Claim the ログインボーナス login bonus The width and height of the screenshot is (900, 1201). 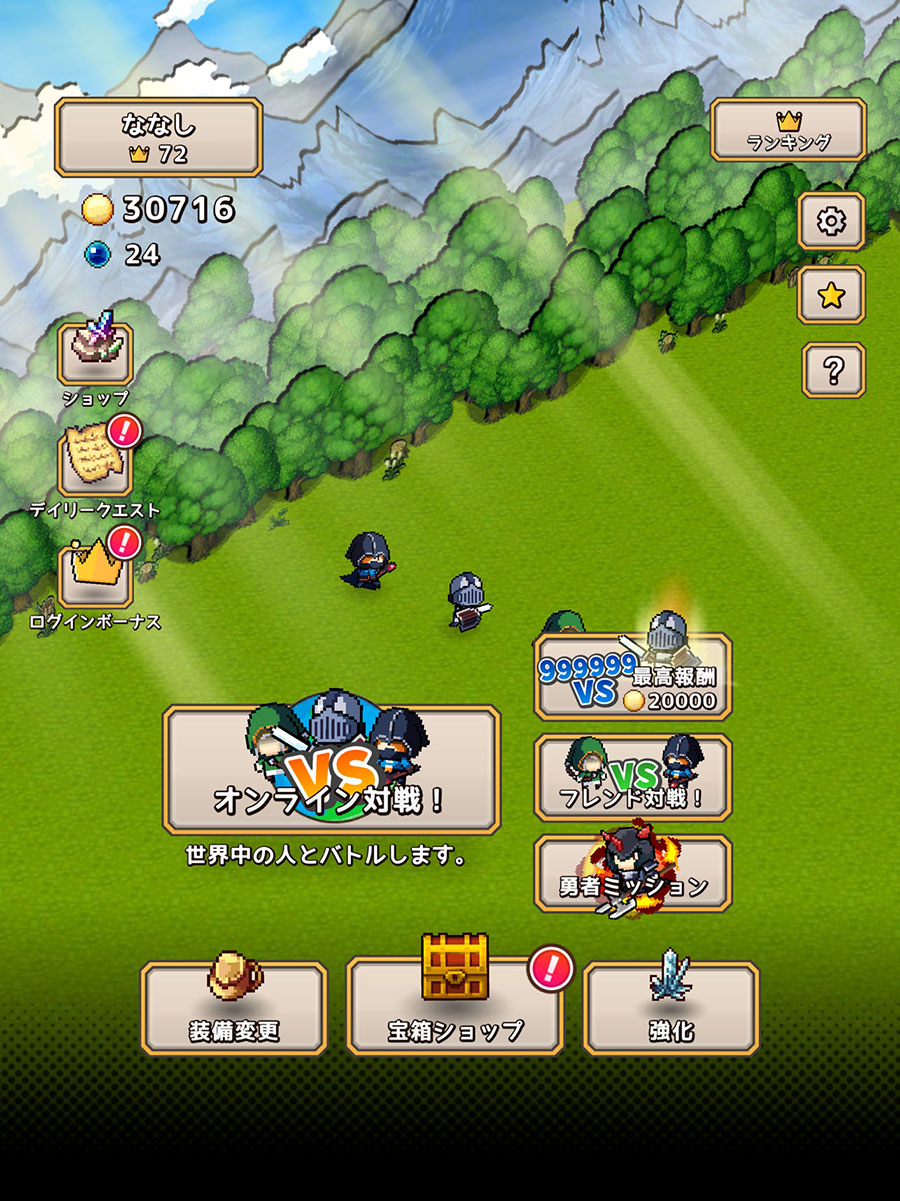[95, 575]
